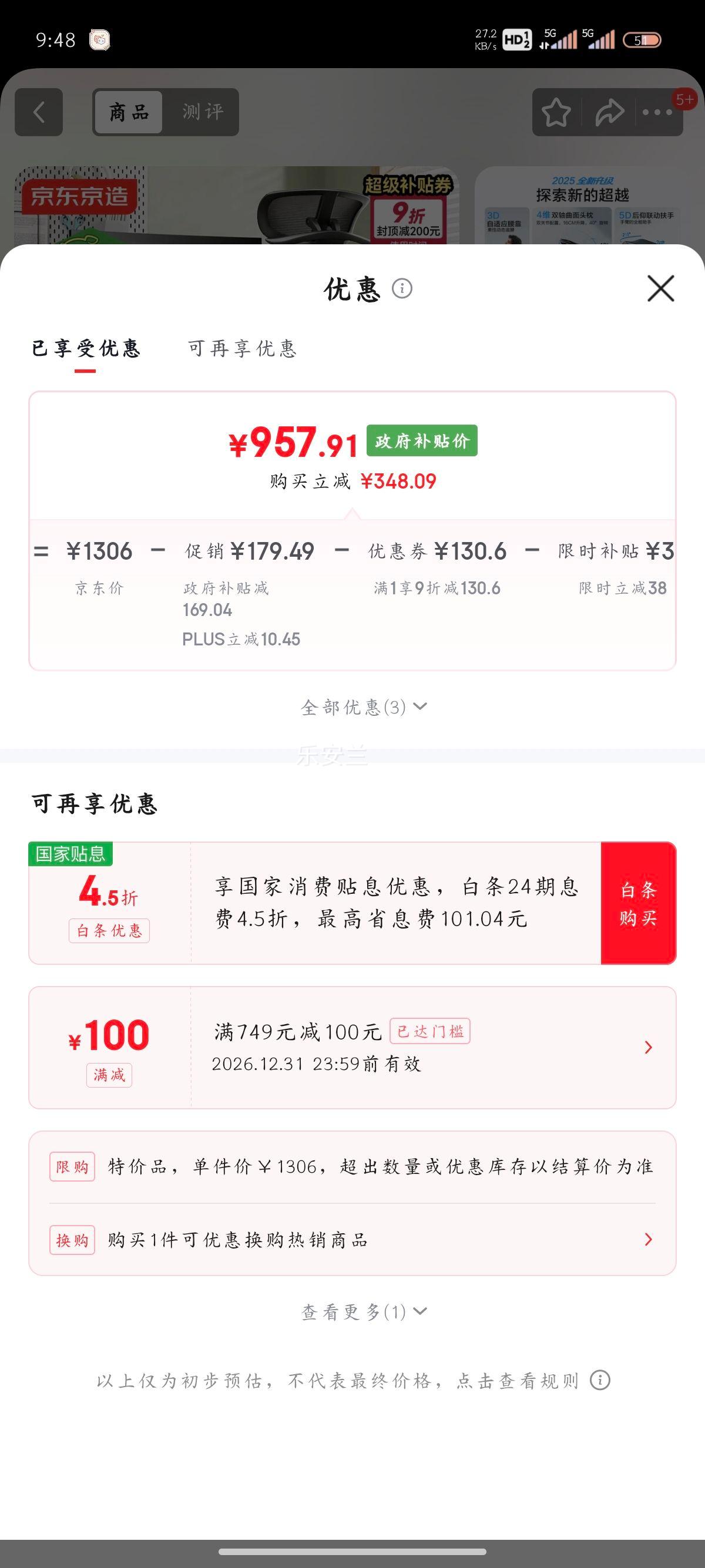Select the 商品 tab
Image resolution: width=705 pixels, height=1568 pixels.
tap(128, 112)
